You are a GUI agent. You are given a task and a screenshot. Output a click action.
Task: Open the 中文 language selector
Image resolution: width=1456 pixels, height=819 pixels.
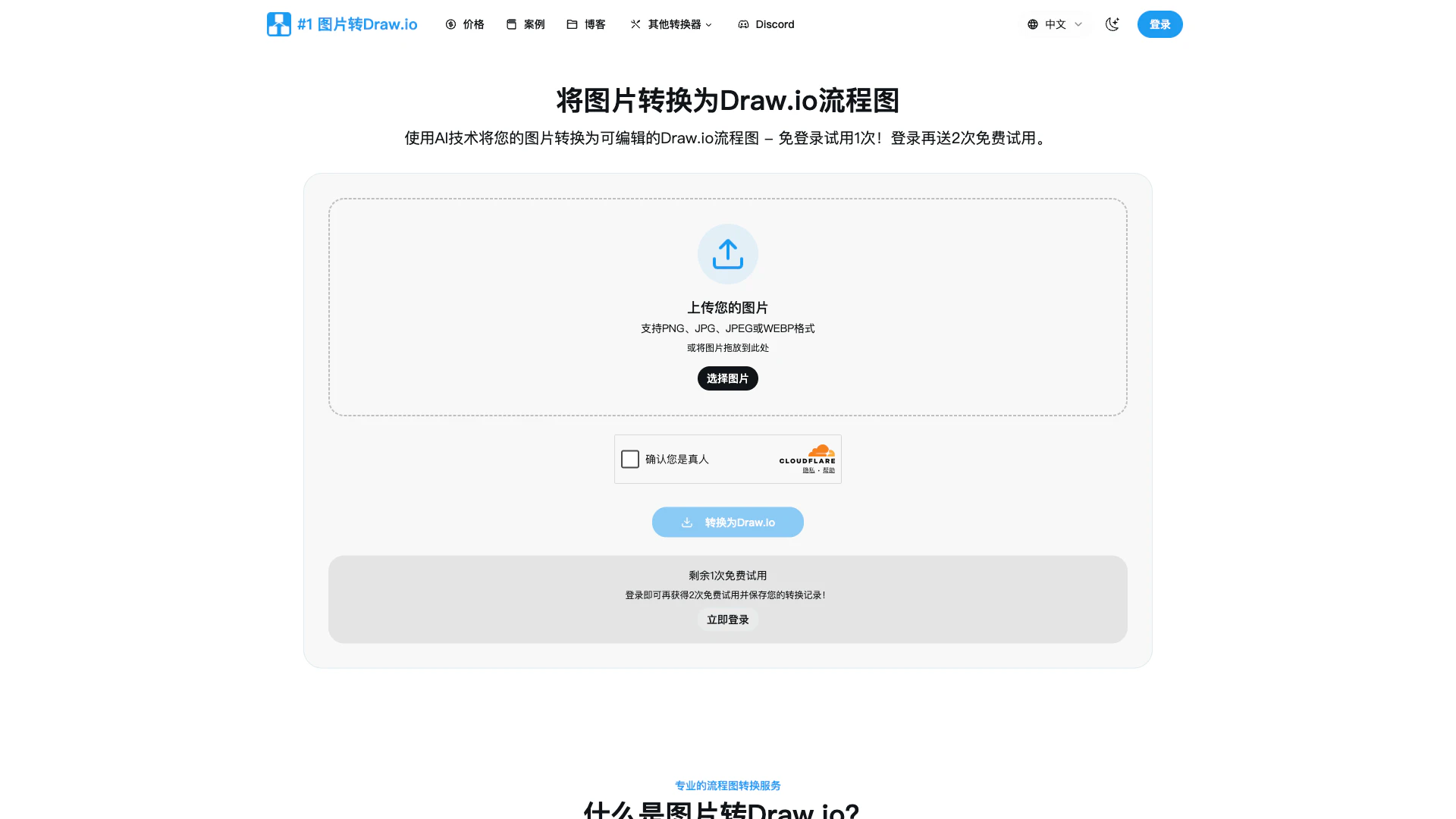coord(1055,24)
